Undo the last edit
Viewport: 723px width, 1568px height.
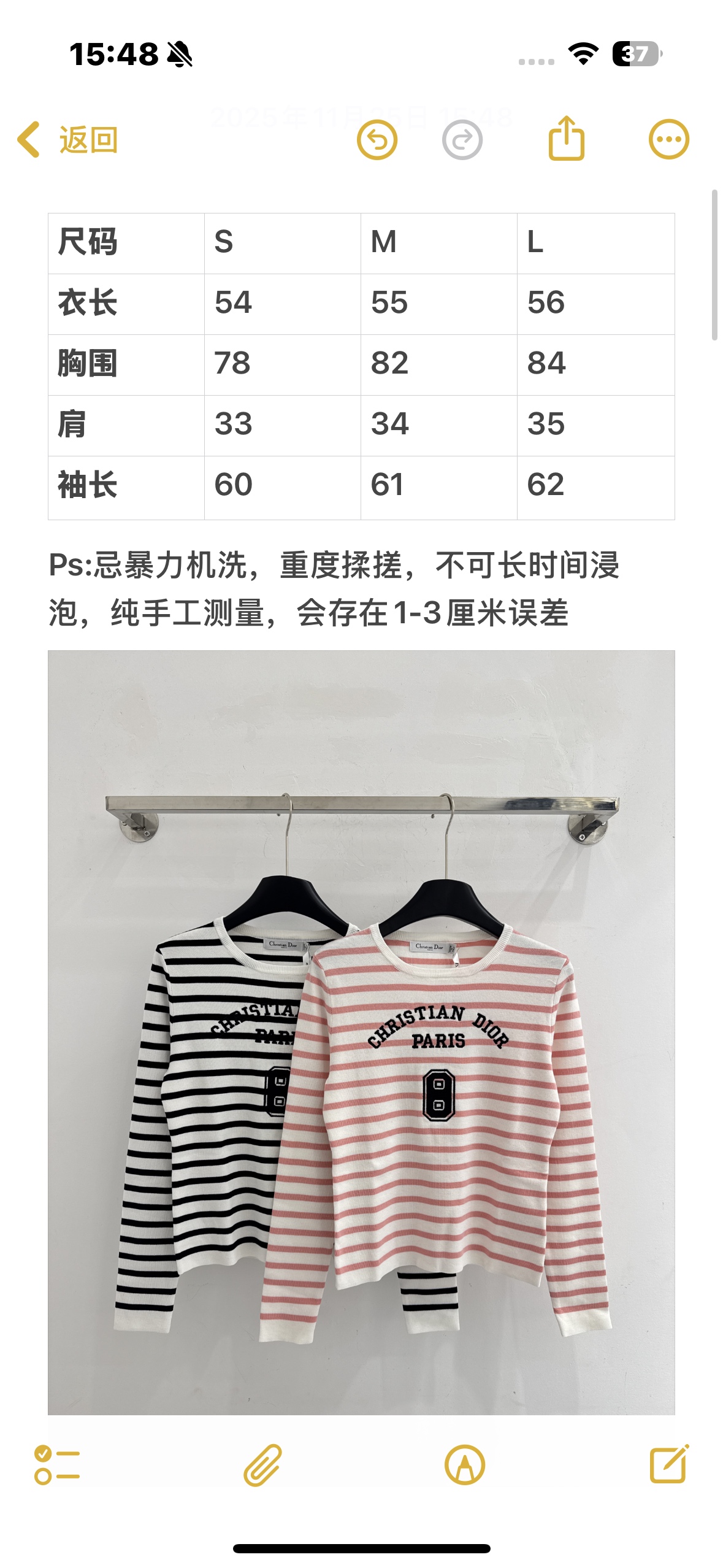[377, 140]
